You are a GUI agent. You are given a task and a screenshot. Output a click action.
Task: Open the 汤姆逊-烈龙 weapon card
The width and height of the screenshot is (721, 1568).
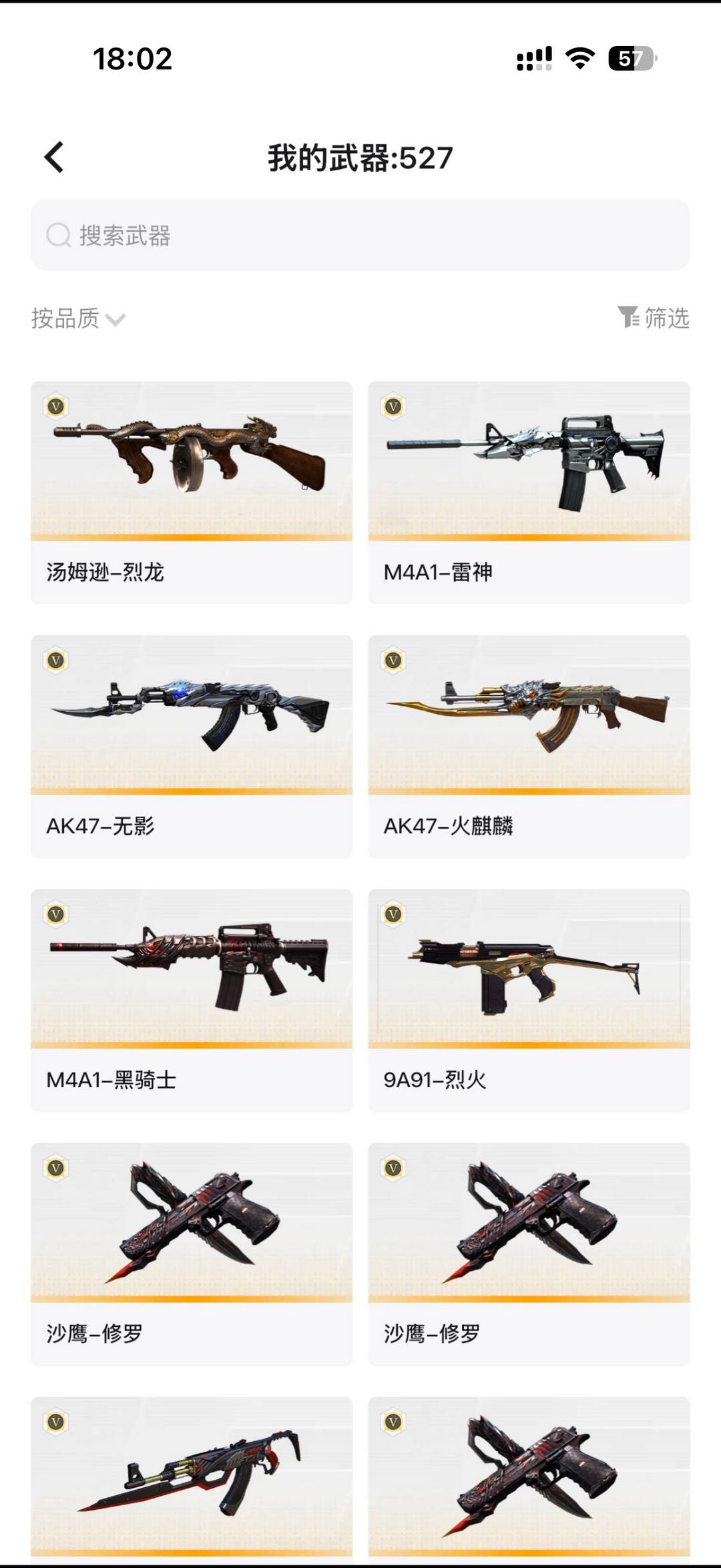192,493
